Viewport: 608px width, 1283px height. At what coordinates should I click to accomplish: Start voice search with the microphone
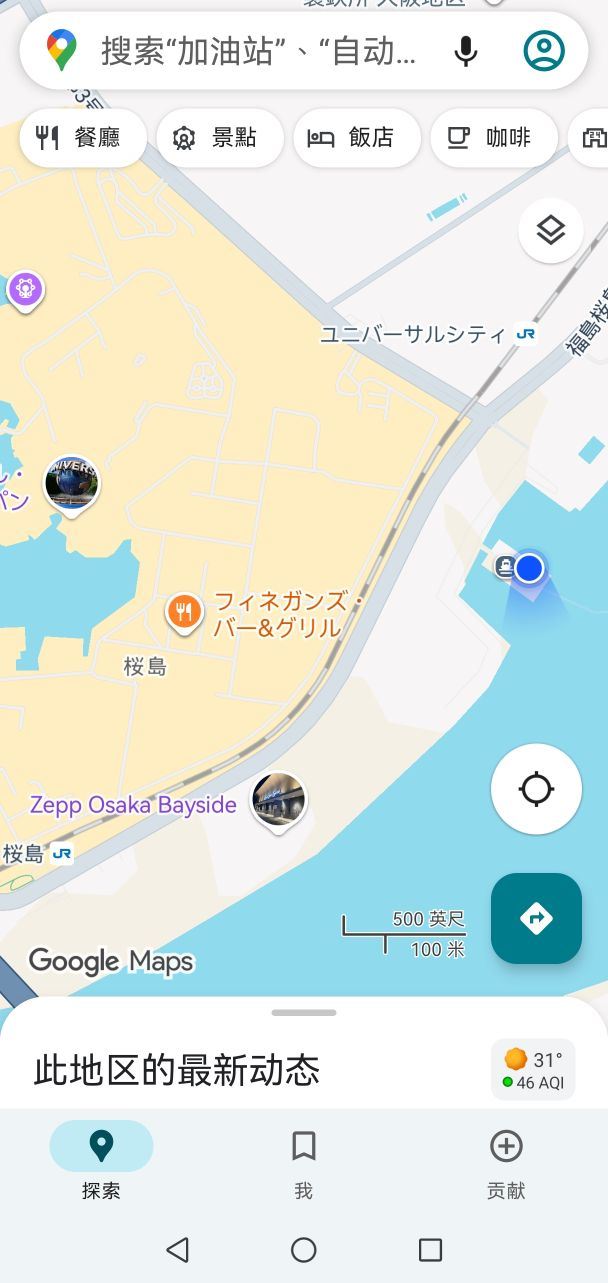(x=465, y=50)
